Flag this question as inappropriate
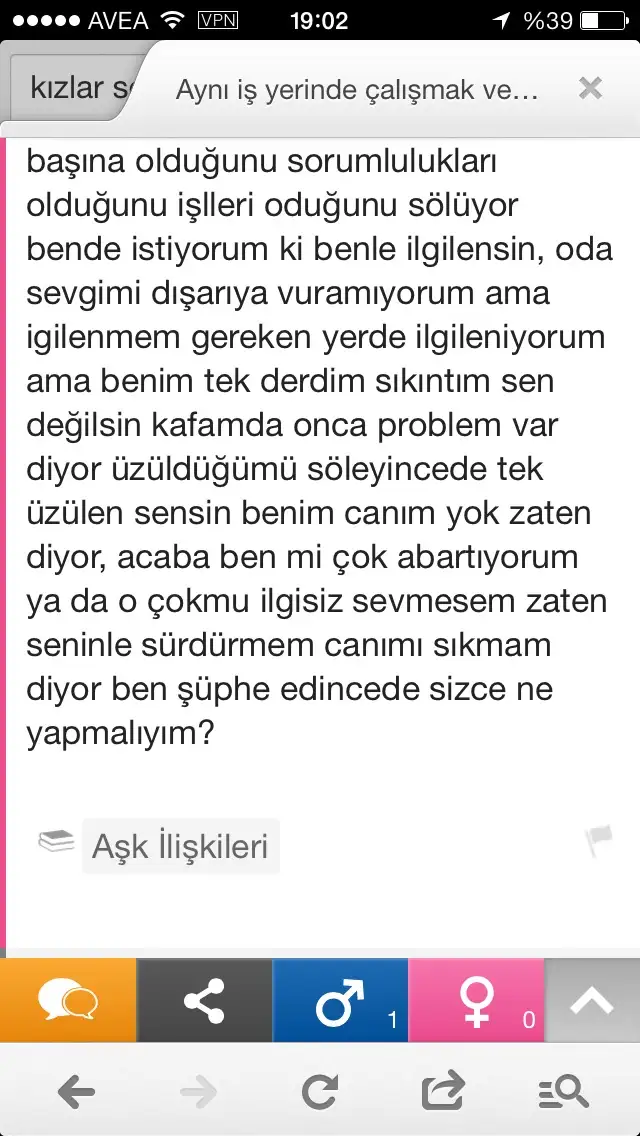Viewport: 640px width, 1136px height. tap(598, 842)
